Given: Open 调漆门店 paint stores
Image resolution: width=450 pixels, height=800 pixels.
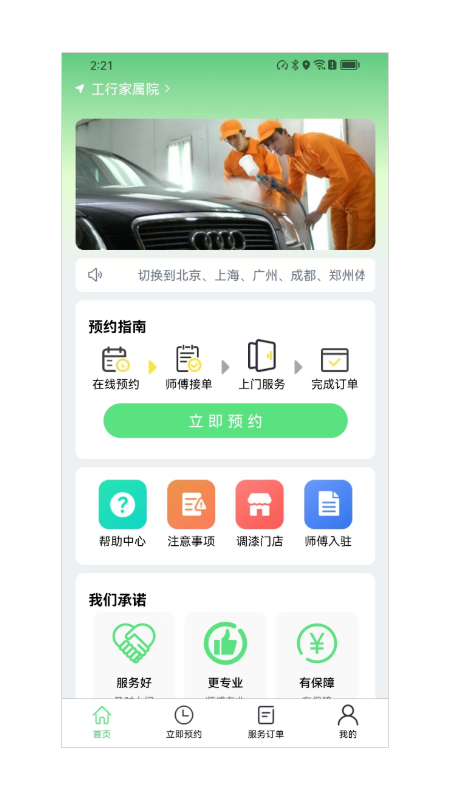Looking at the screenshot, I should coord(259,513).
